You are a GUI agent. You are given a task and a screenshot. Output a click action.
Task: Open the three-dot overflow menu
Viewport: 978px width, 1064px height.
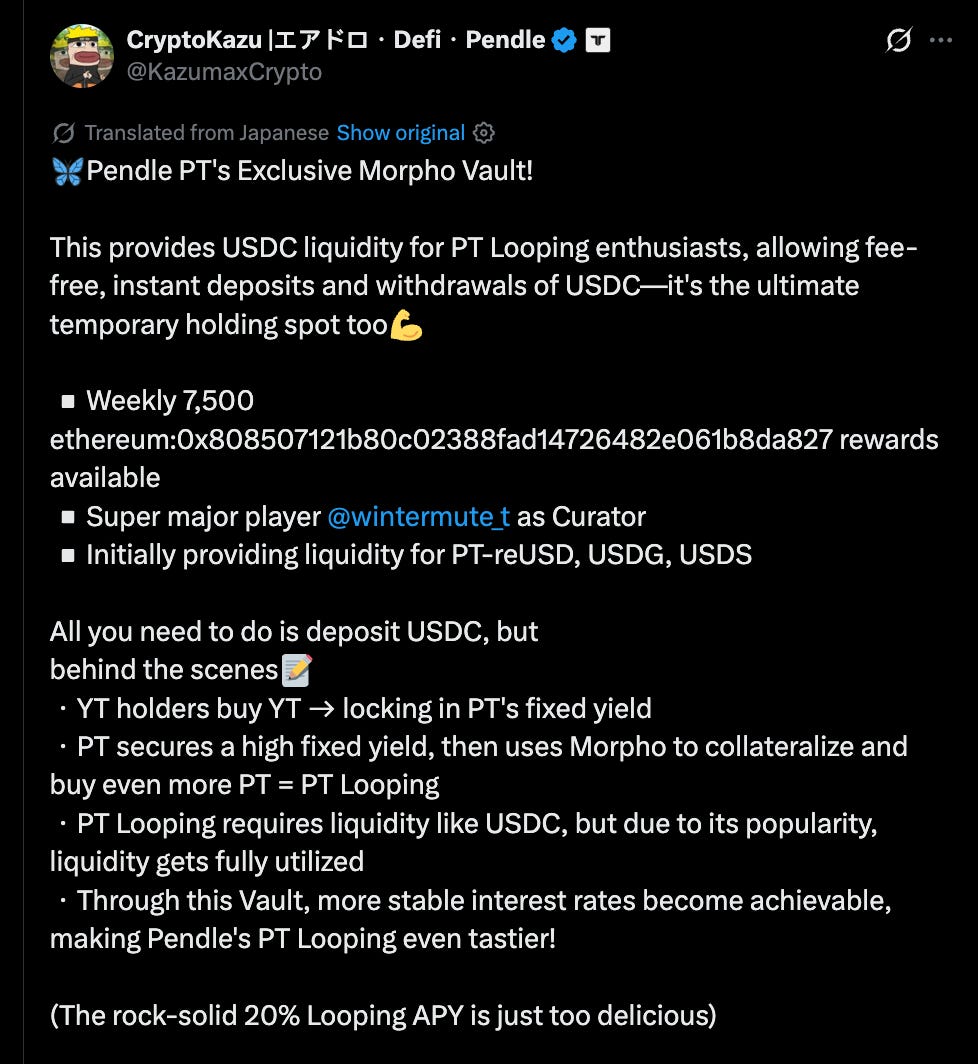point(941,40)
